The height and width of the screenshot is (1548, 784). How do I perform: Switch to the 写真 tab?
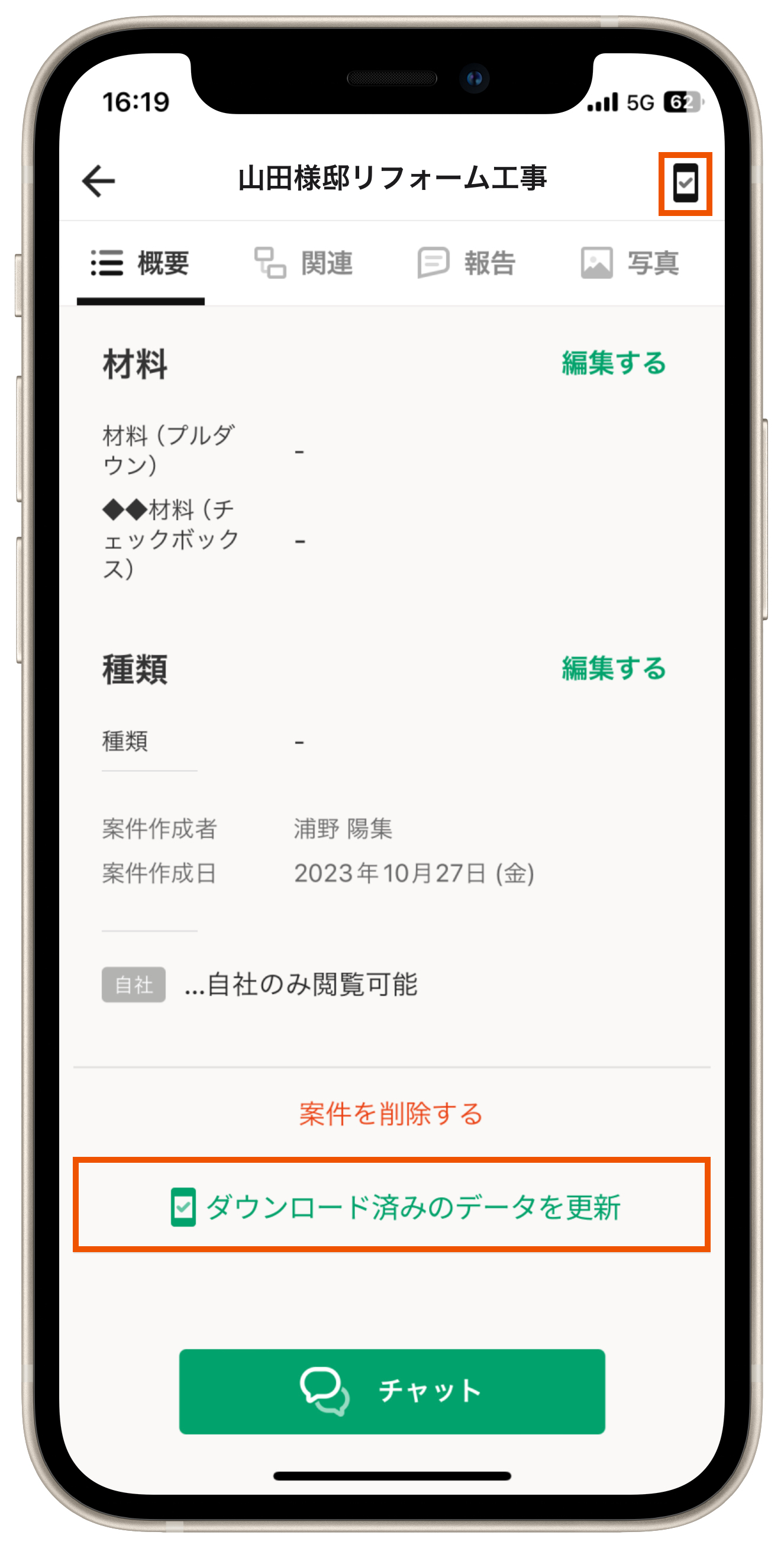(x=630, y=263)
